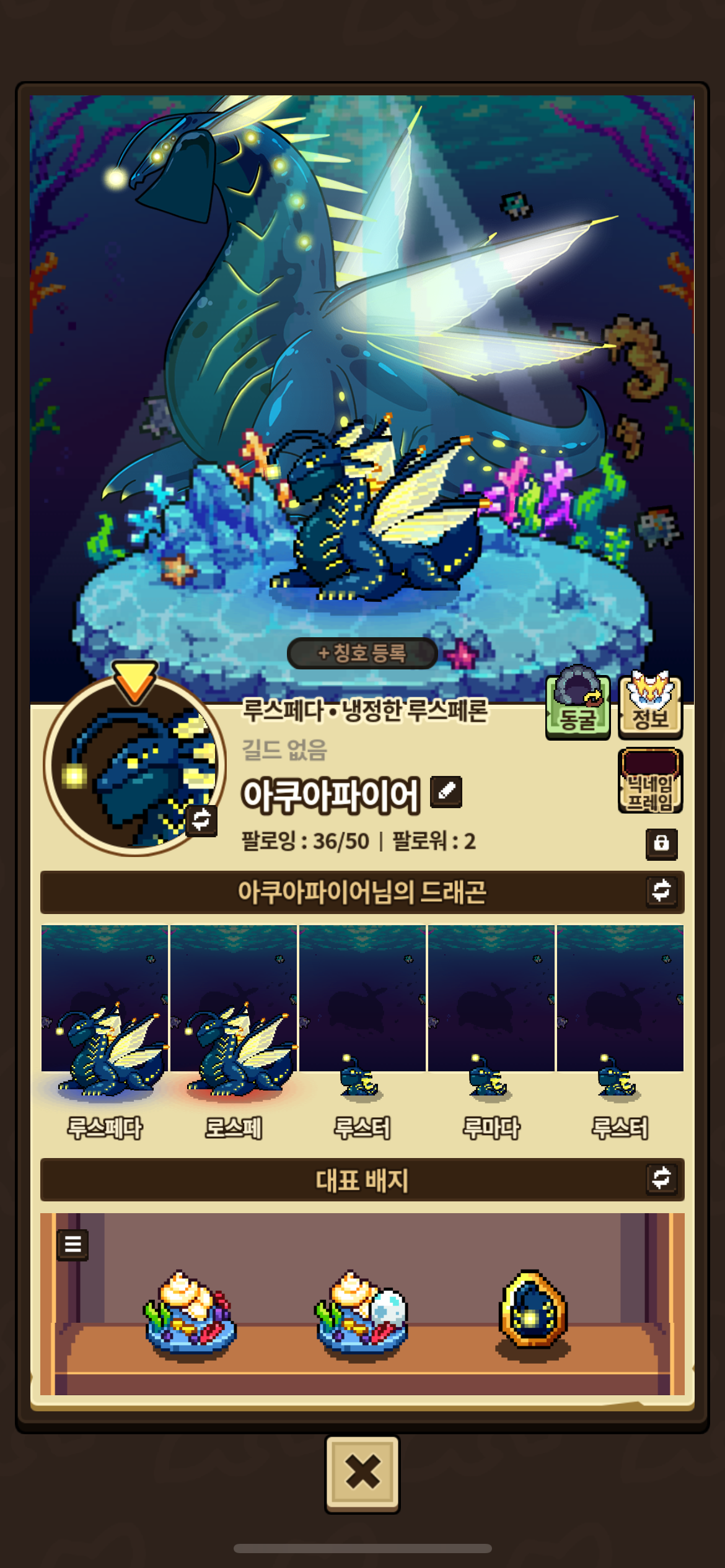The image size is (725, 1568).
Task: Tap the 칭호 등록 title button
Action: 362,653
